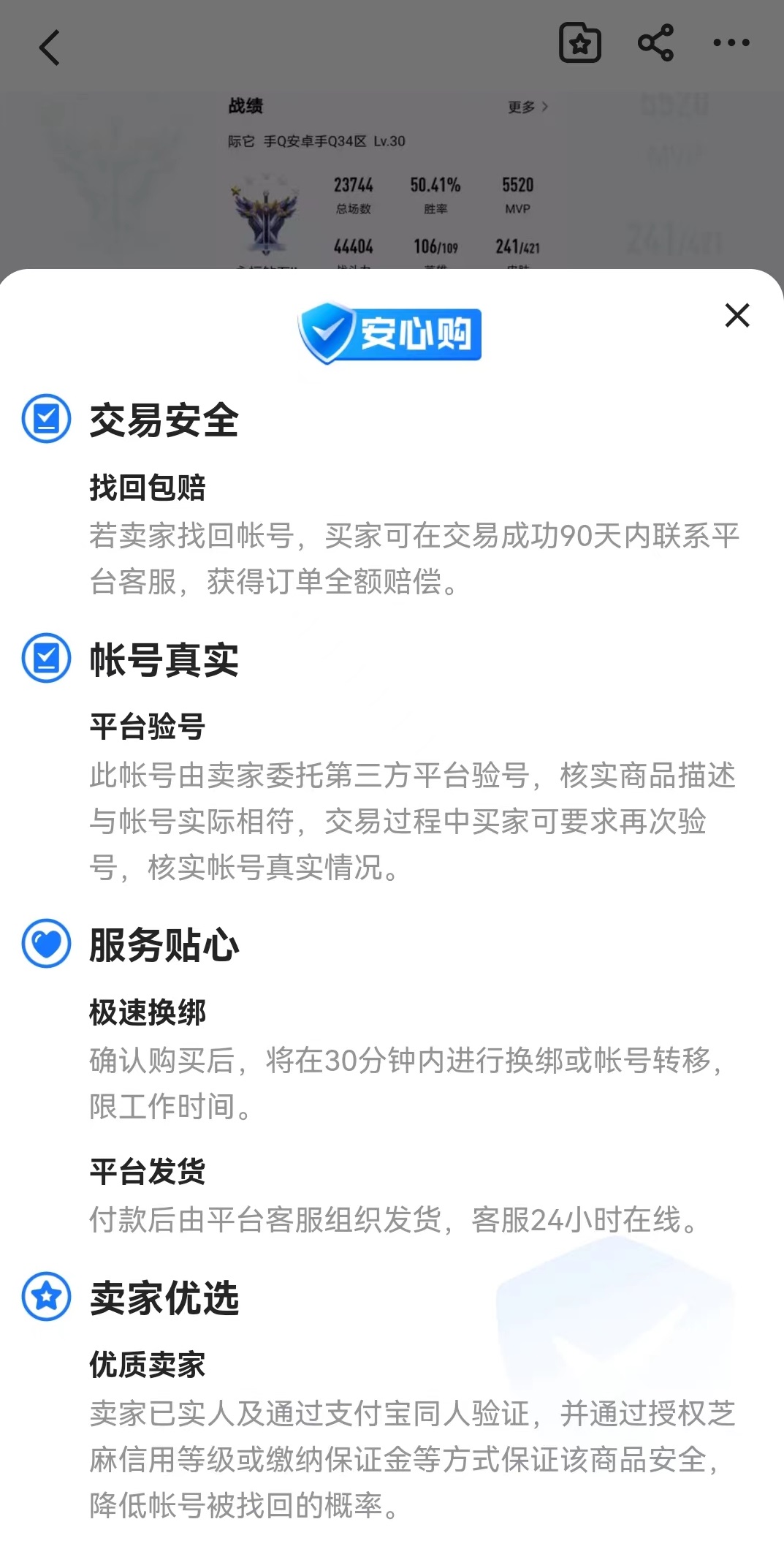Image resolution: width=784 pixels, height=1568 pixels.
Task: Close the 安心购 info sheet
Action: [737, 316]
